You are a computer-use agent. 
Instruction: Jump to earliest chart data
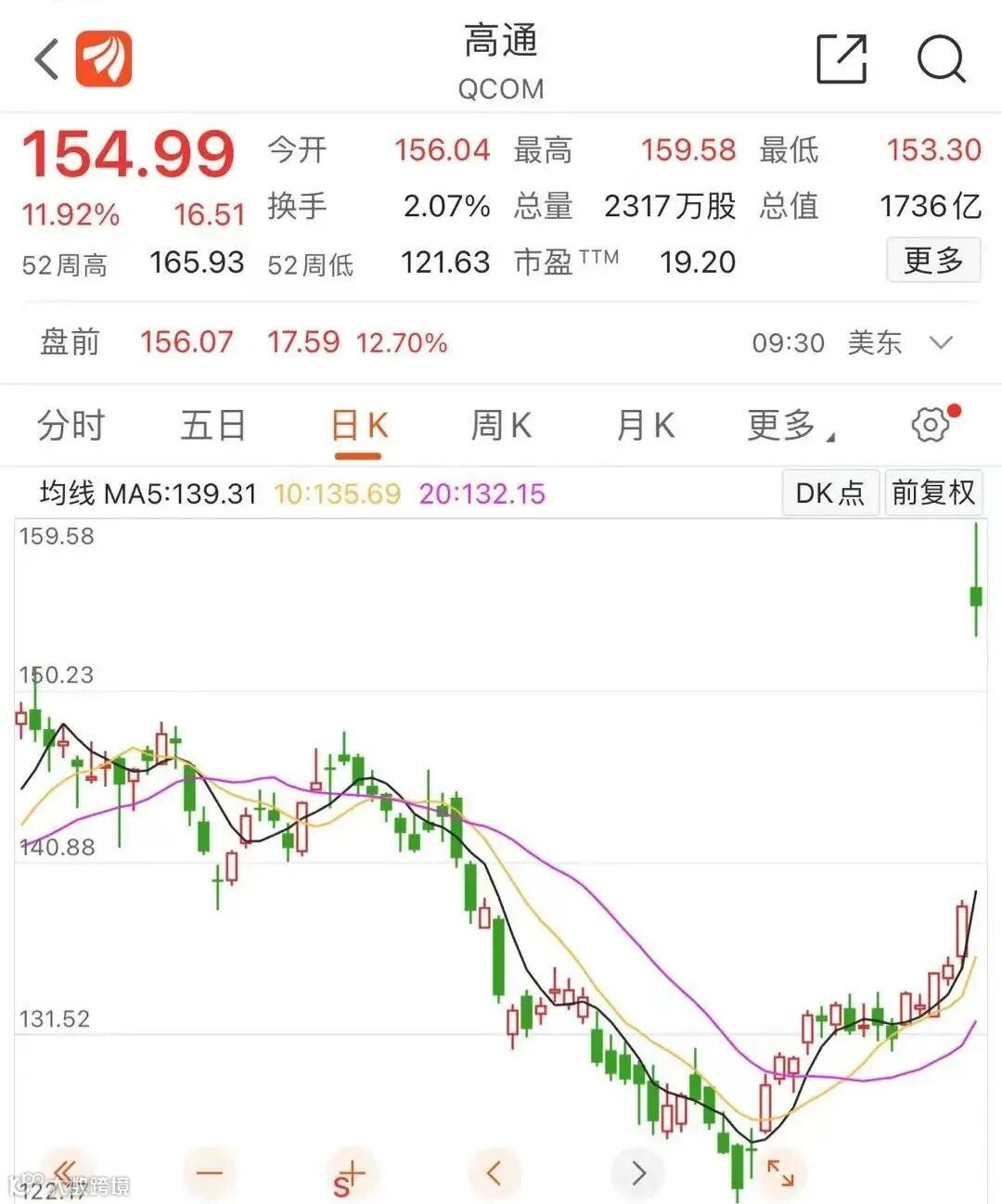point(65,1172)
